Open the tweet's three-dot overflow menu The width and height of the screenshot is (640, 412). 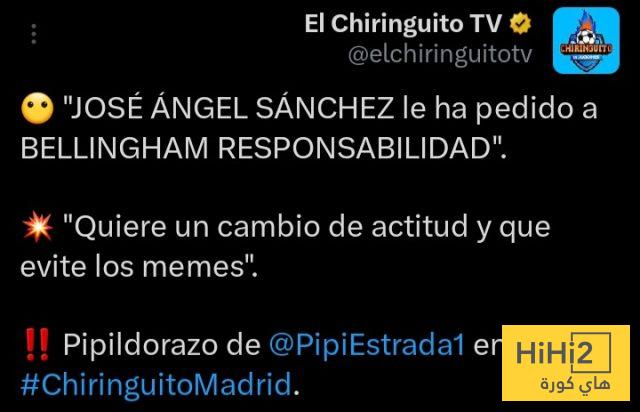pos(33,35)
